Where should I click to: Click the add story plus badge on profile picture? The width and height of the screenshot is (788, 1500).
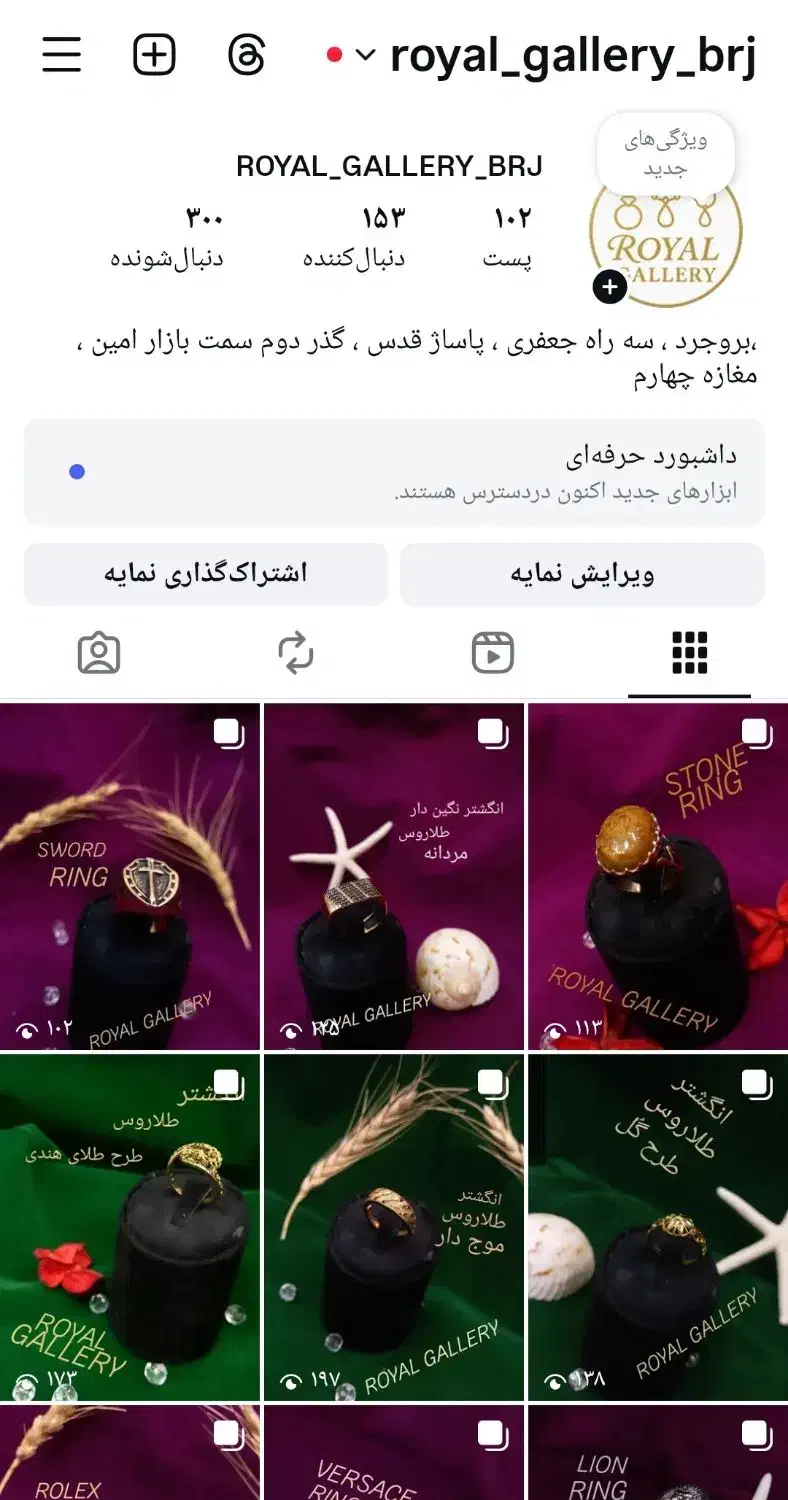pyautogui.click(x=608, y=287)
